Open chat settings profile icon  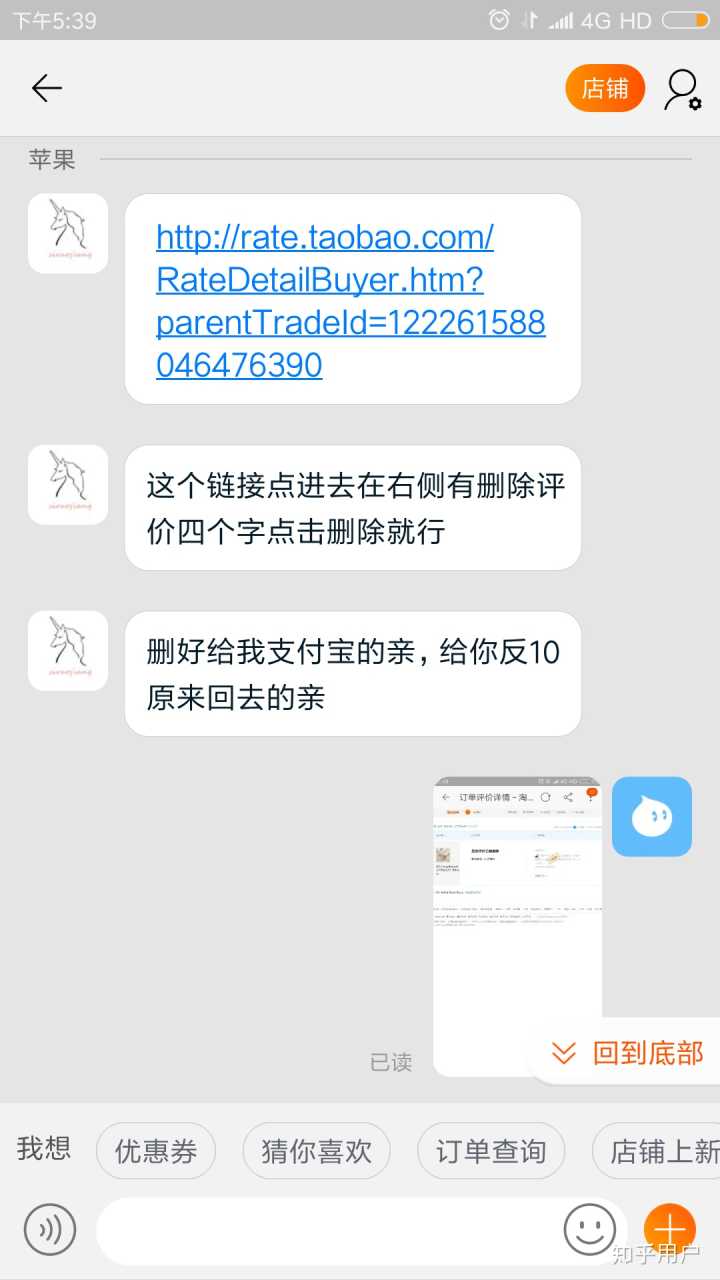[x=683, y=90]
